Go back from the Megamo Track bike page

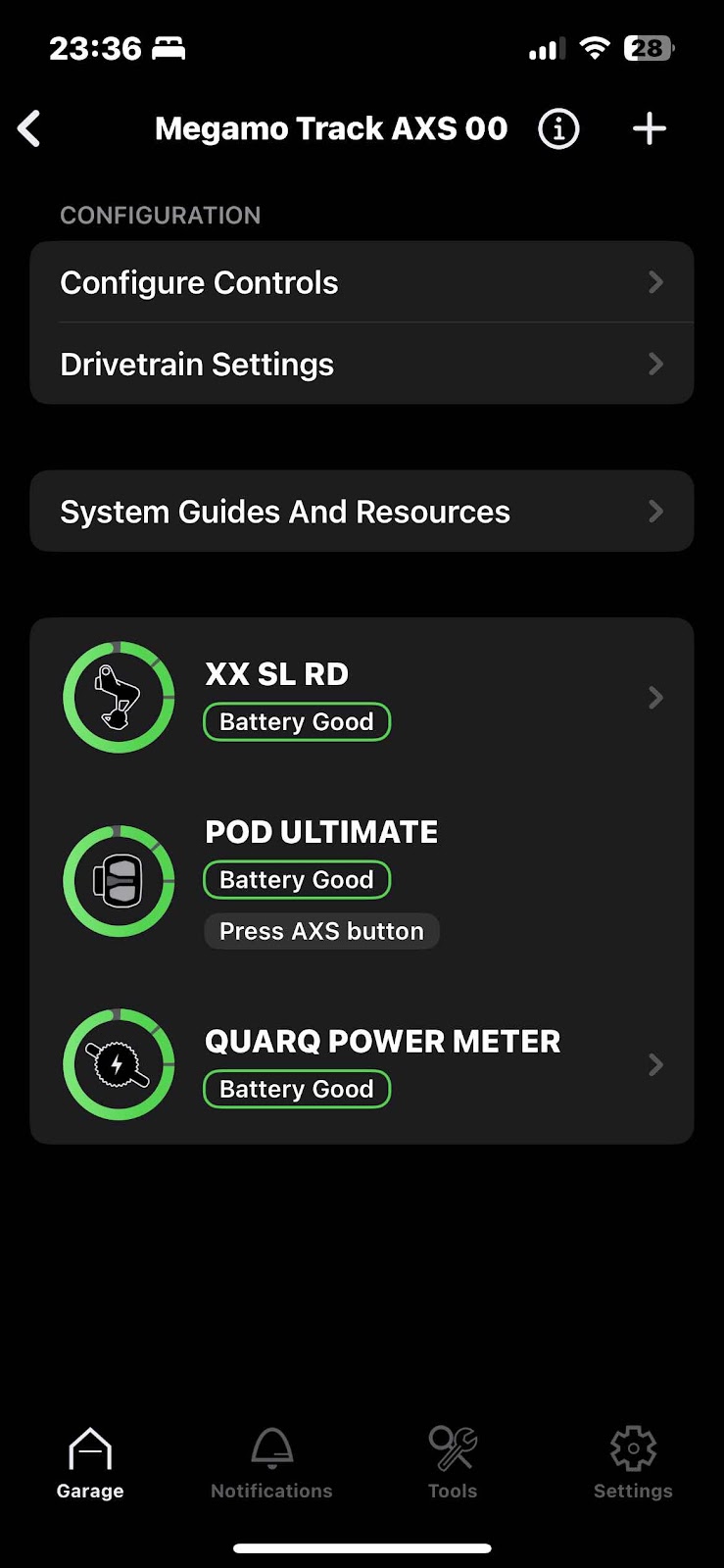(x=30, y=128)
